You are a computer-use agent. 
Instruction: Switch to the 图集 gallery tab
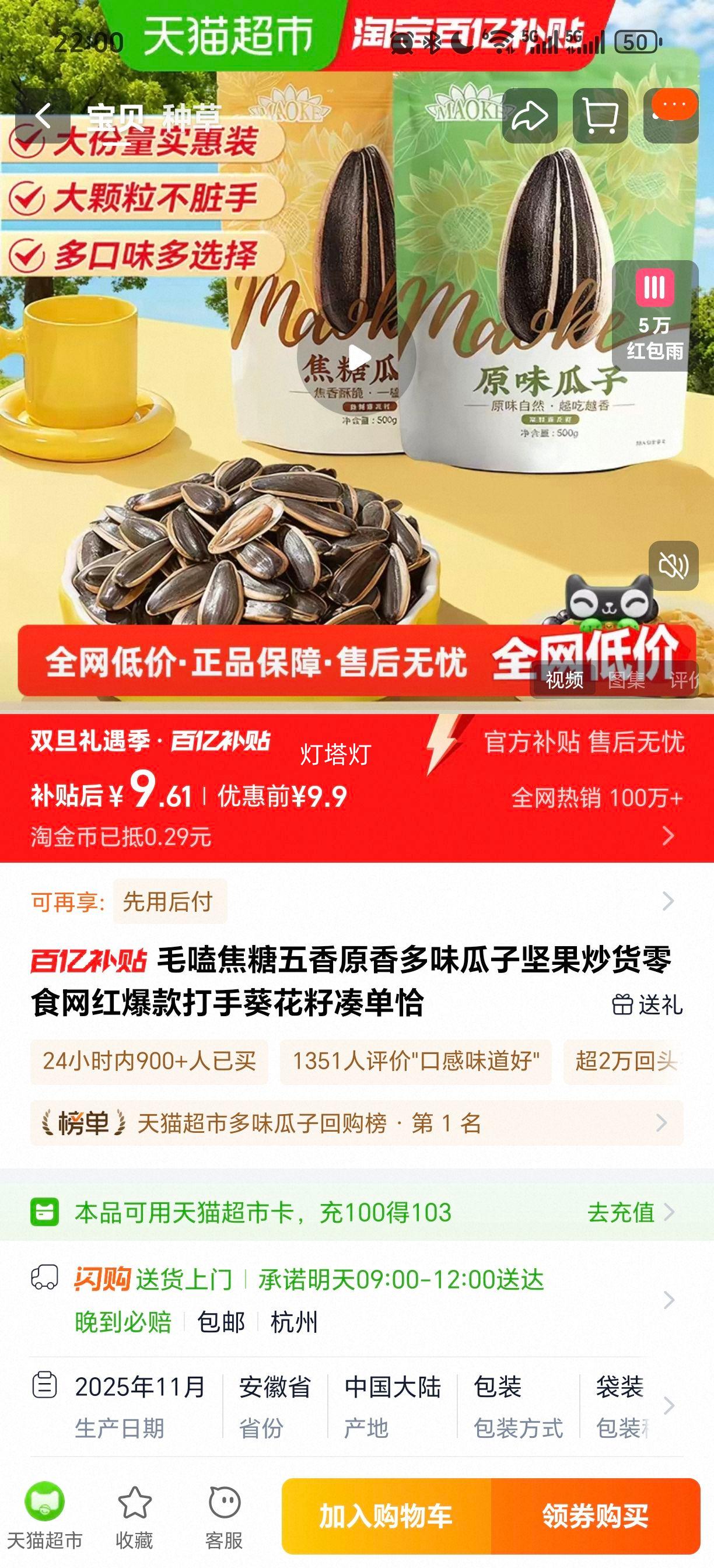pos(626,680)
